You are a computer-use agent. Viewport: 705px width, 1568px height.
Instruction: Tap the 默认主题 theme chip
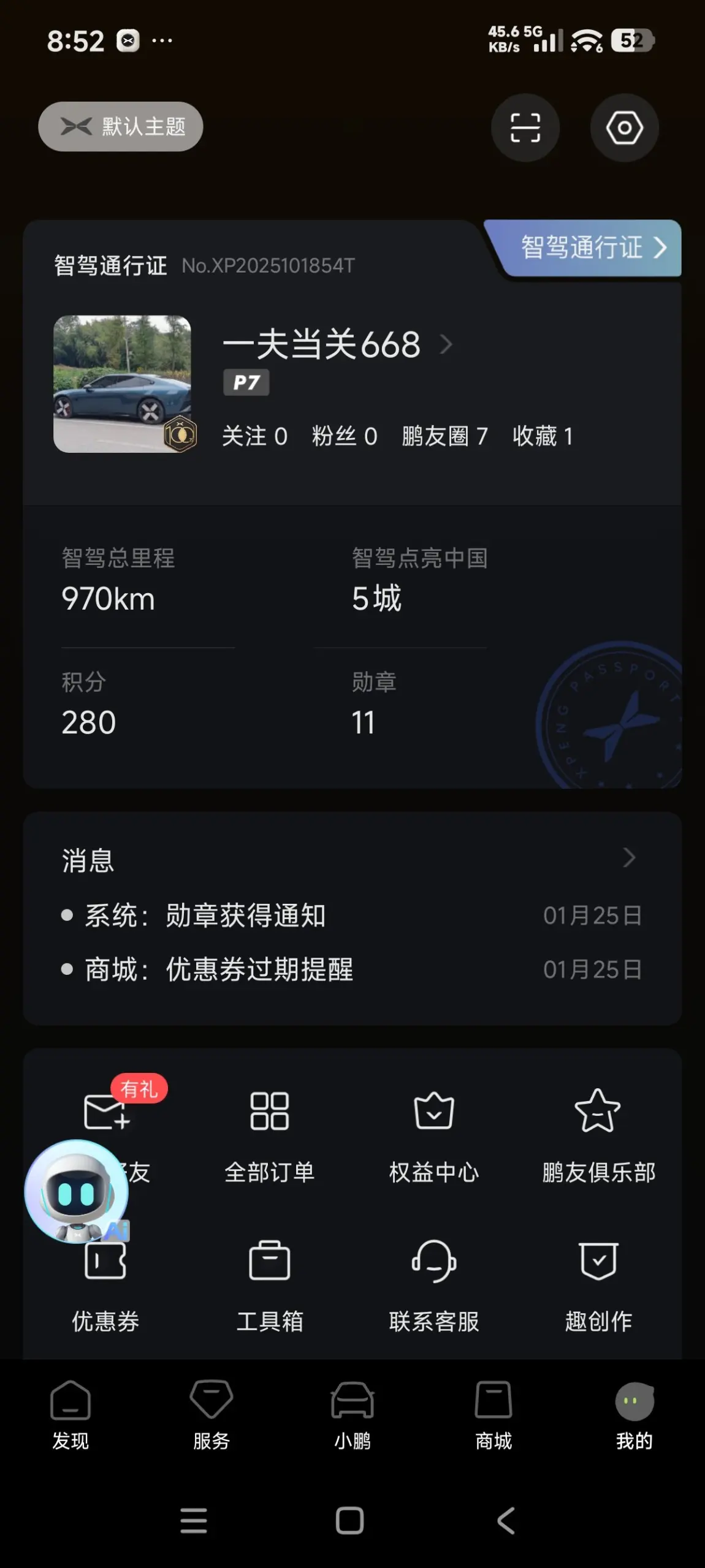[121, 127]
